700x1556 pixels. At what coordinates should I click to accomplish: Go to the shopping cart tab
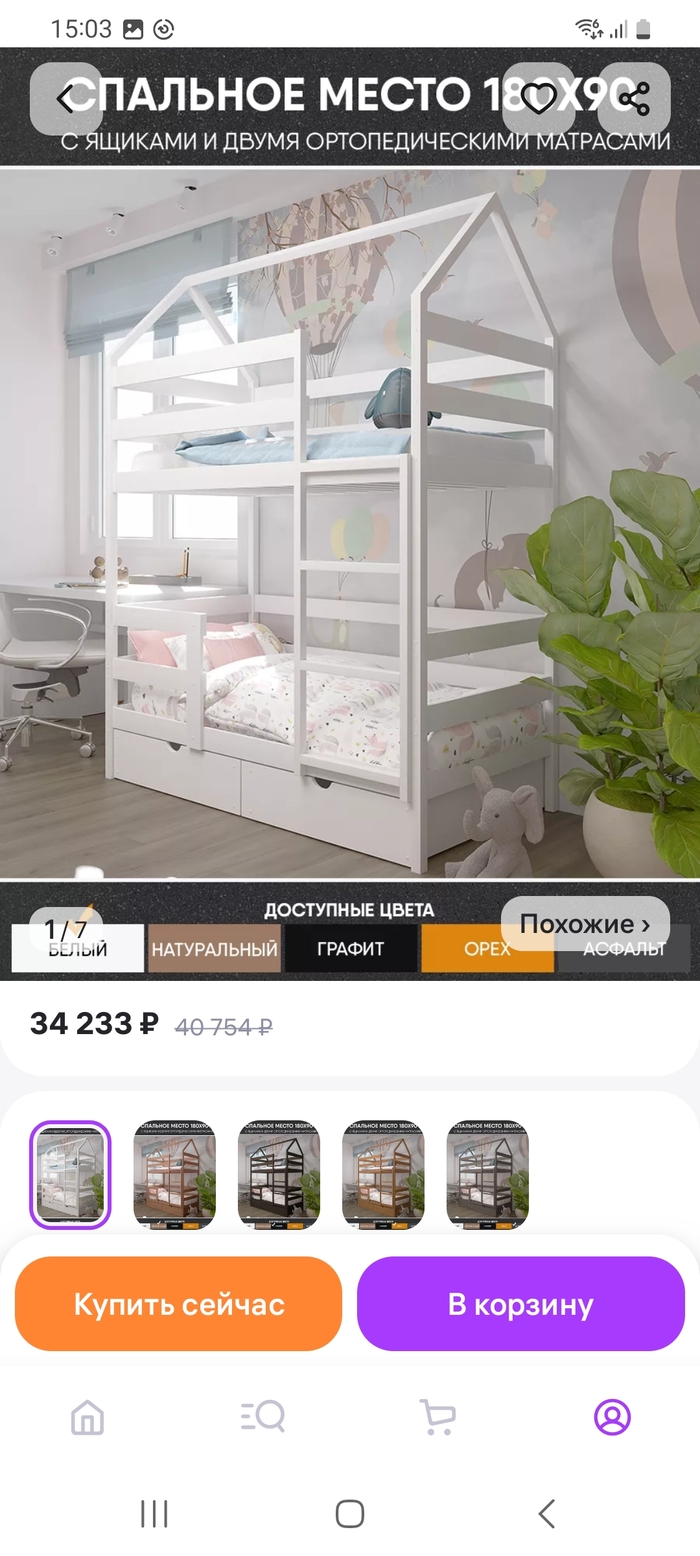437,1417
